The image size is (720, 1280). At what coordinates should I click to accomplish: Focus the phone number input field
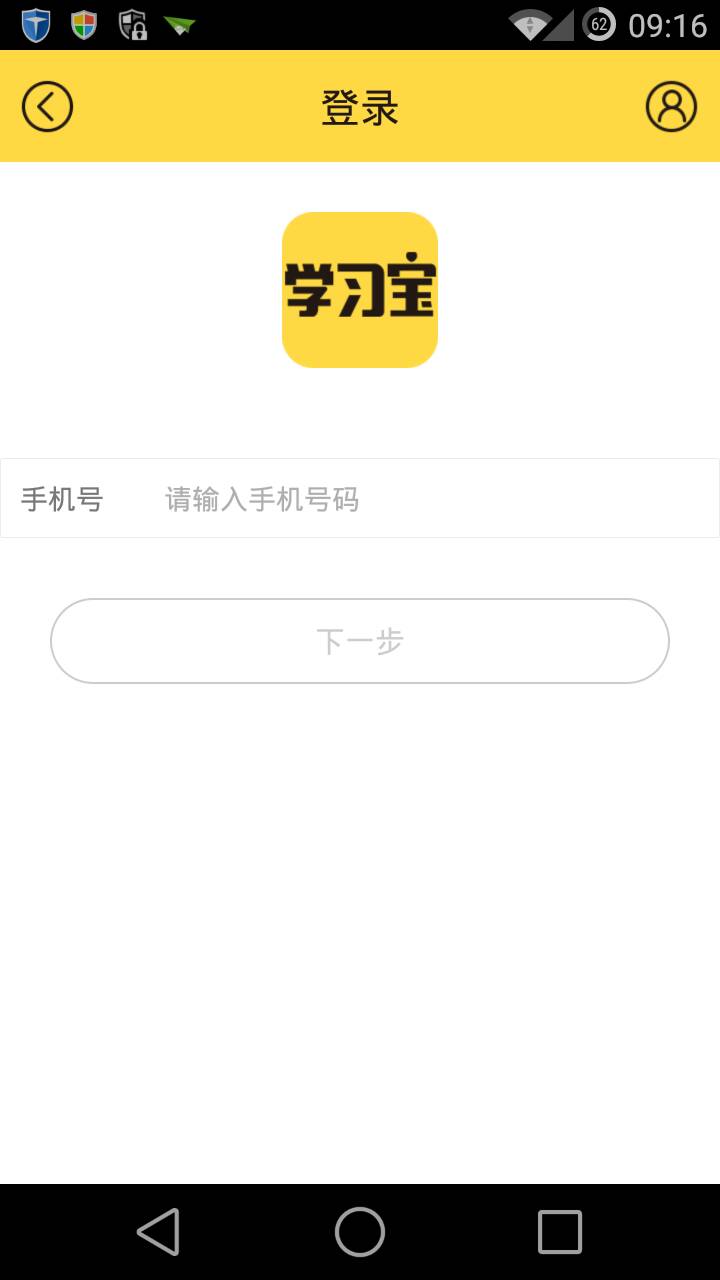click(430, 499)
